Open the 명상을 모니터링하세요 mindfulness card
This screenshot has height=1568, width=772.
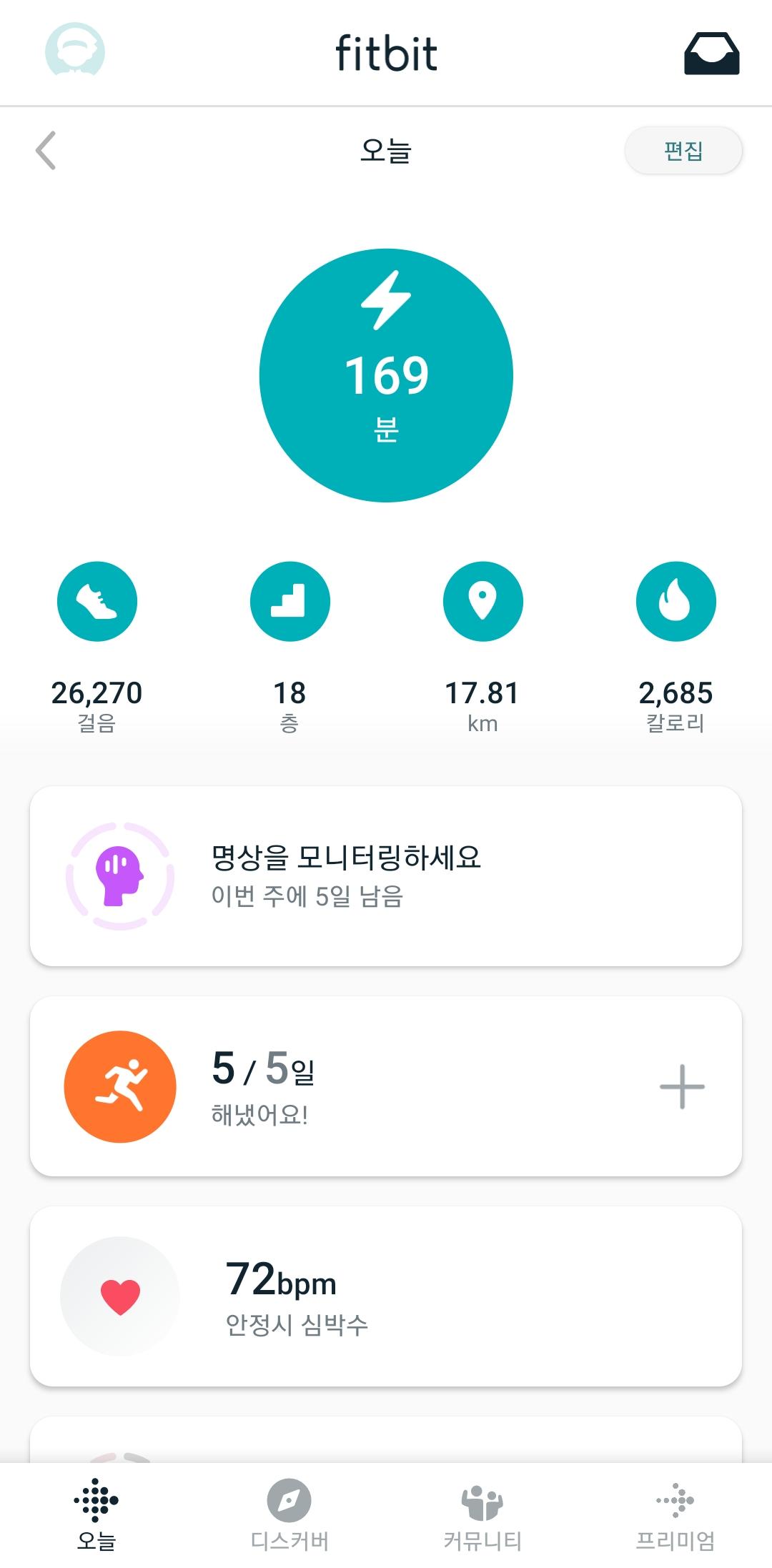coord(386,876)
